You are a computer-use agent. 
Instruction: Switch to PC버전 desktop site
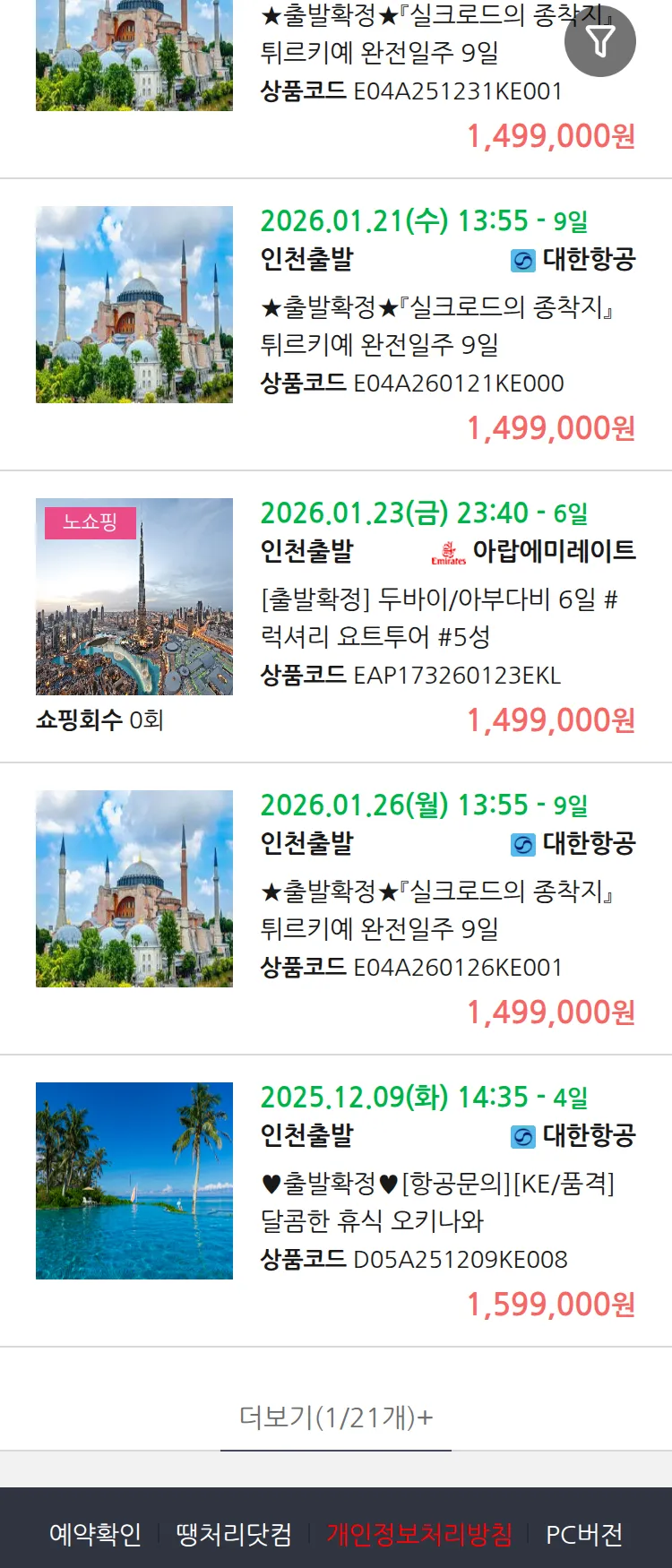click(584, 1534)
